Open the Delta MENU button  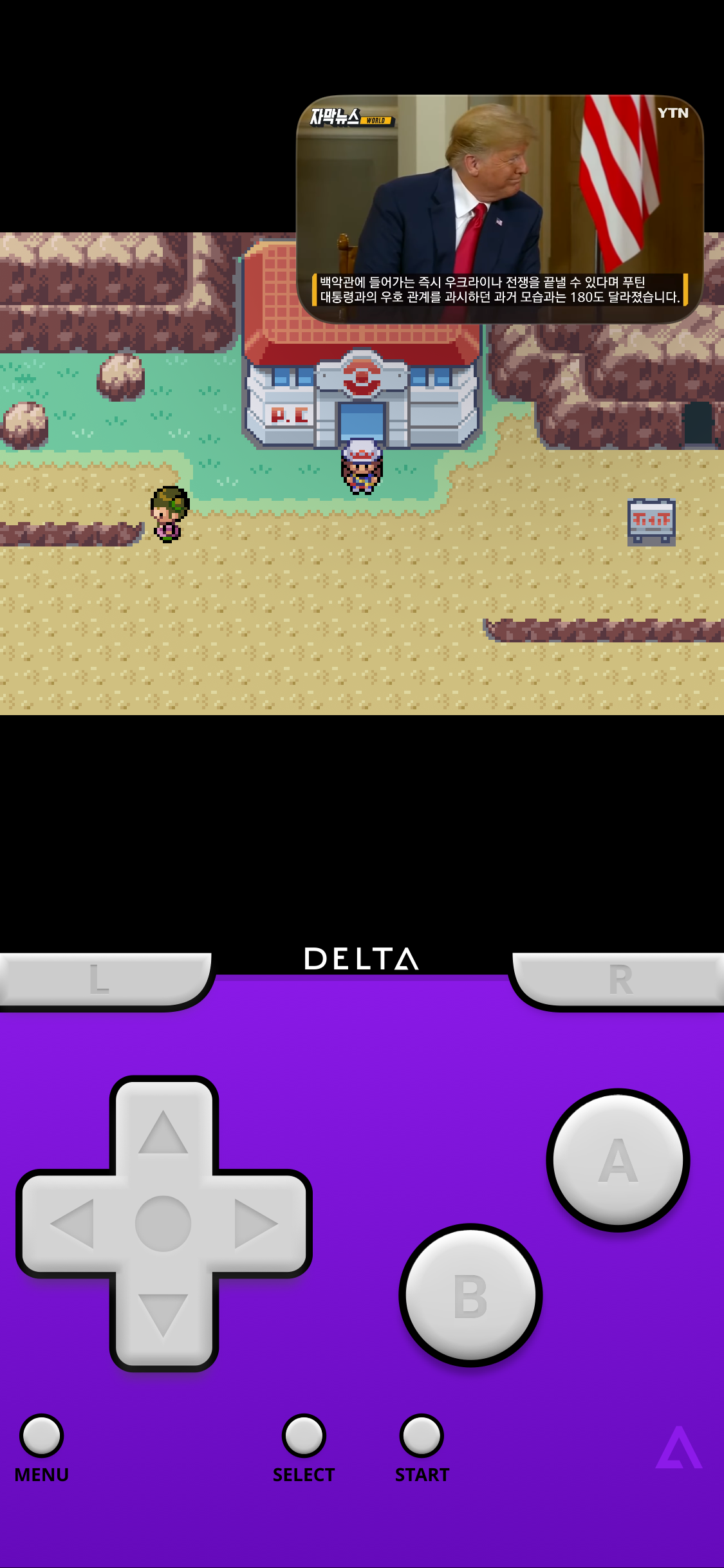[41, 1435]
